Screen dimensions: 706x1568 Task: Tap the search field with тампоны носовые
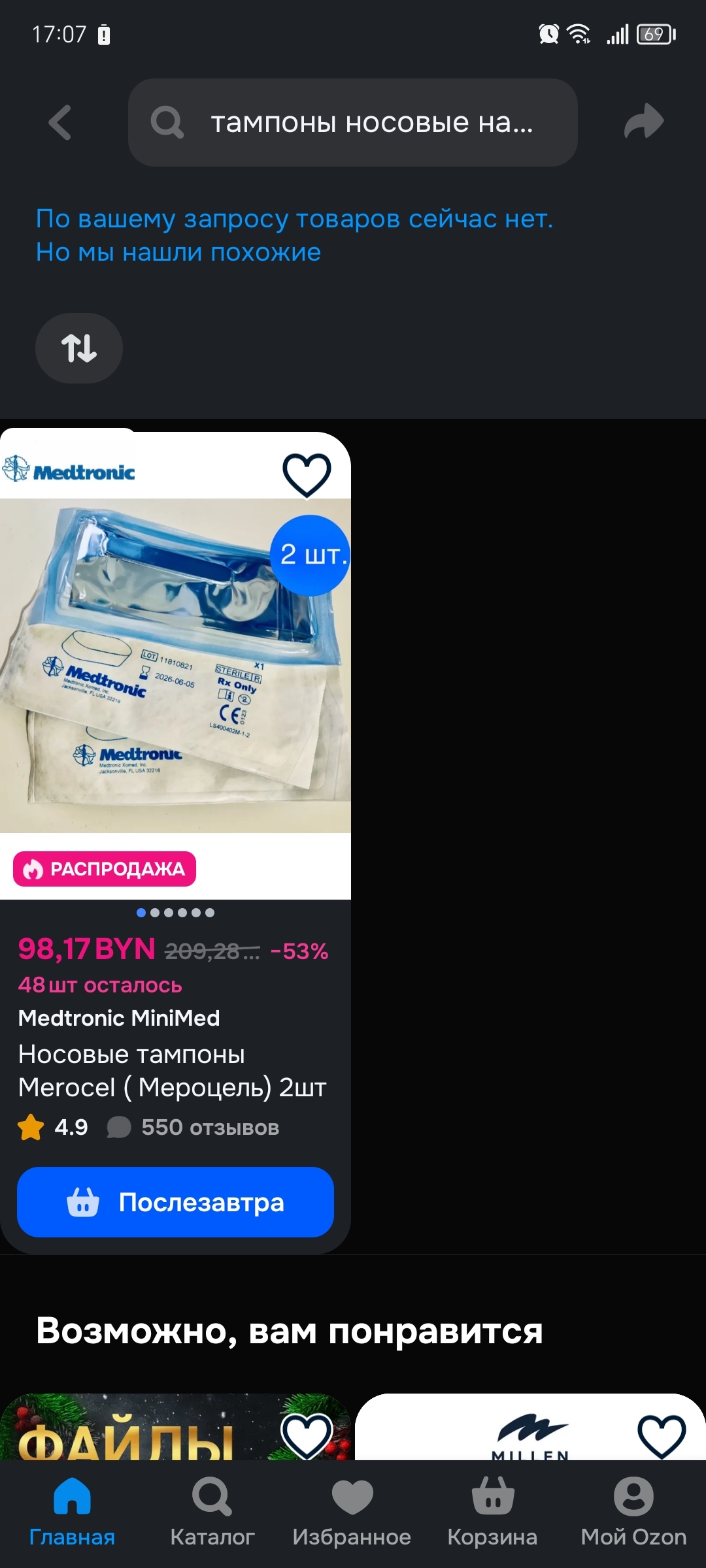click(353, 122)
